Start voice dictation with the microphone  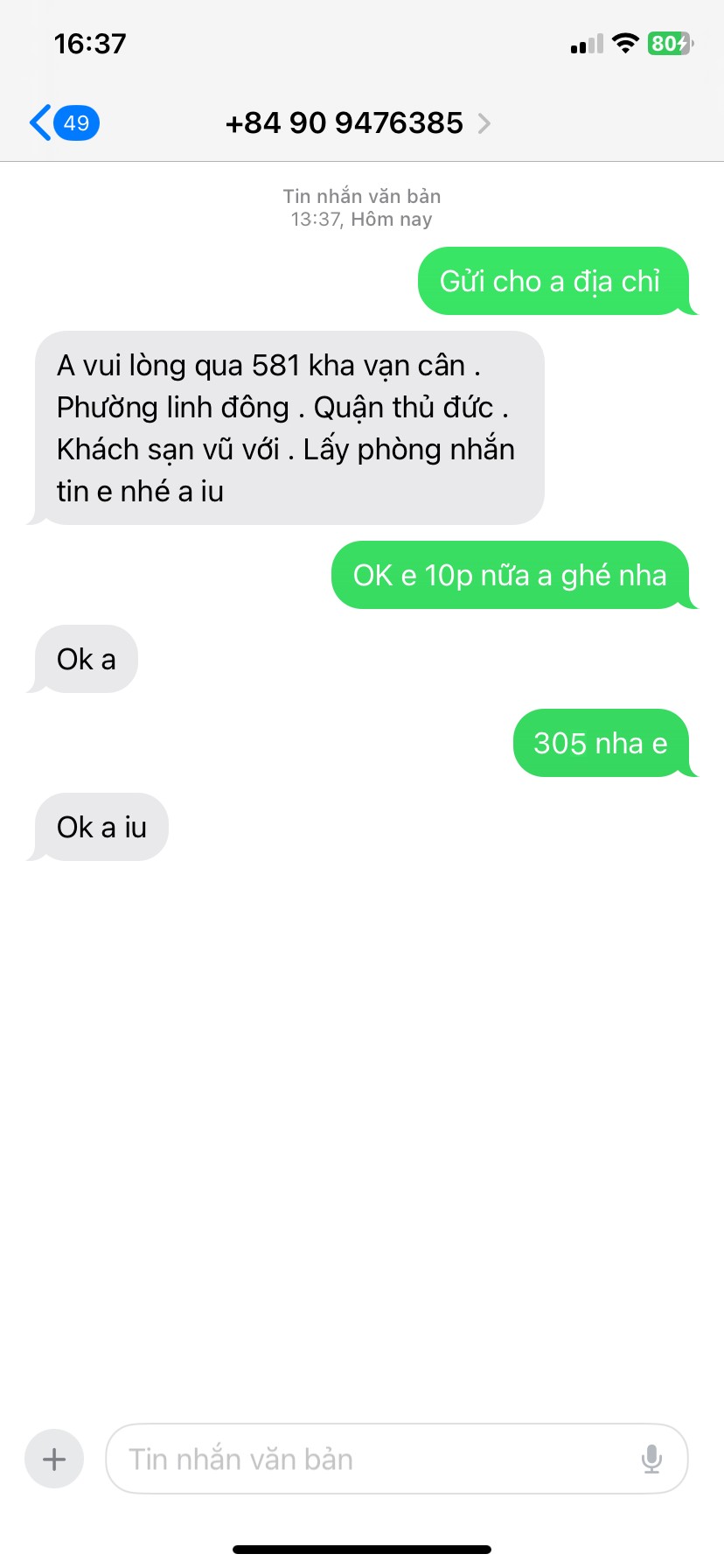pos(651,1459)
